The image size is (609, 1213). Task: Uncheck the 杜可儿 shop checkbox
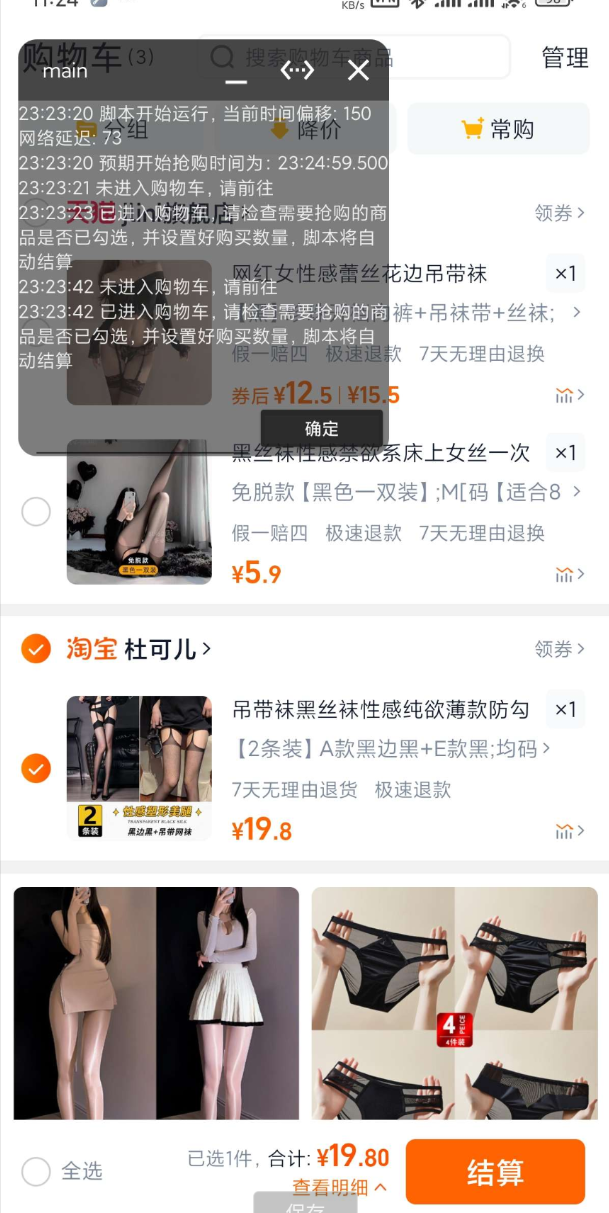(x=36, y=649)
